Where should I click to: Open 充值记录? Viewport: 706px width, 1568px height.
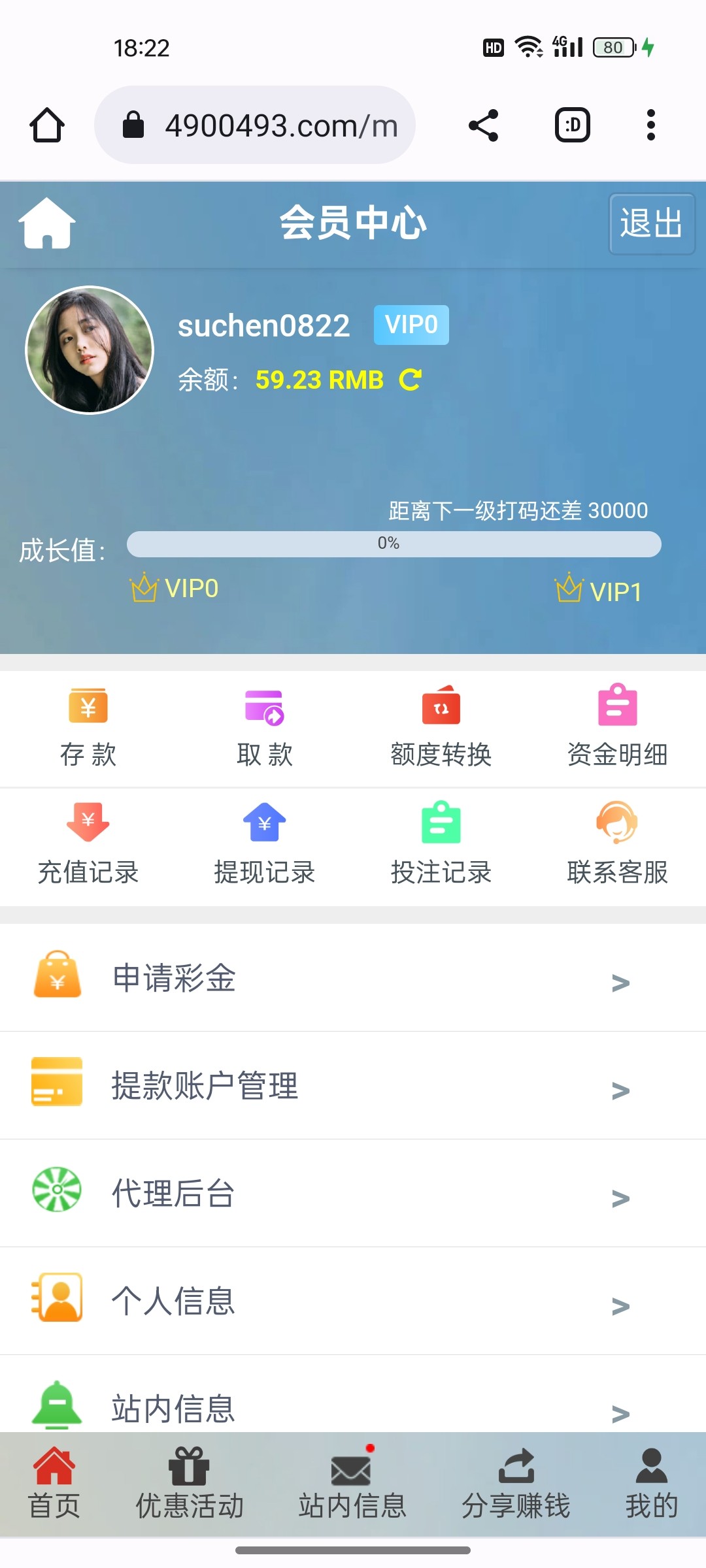point(88,845)
